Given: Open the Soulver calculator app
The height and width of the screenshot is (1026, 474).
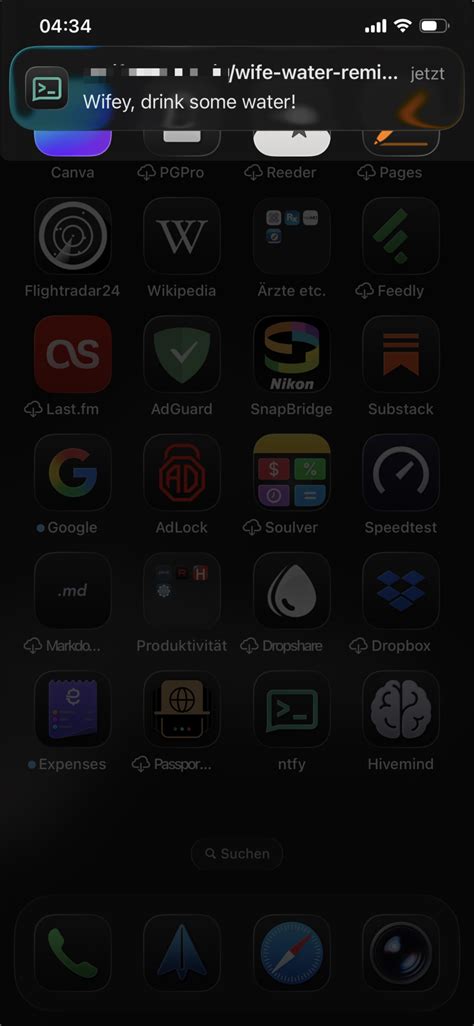Looking at the screenshot, I should [x=291, y=472].
